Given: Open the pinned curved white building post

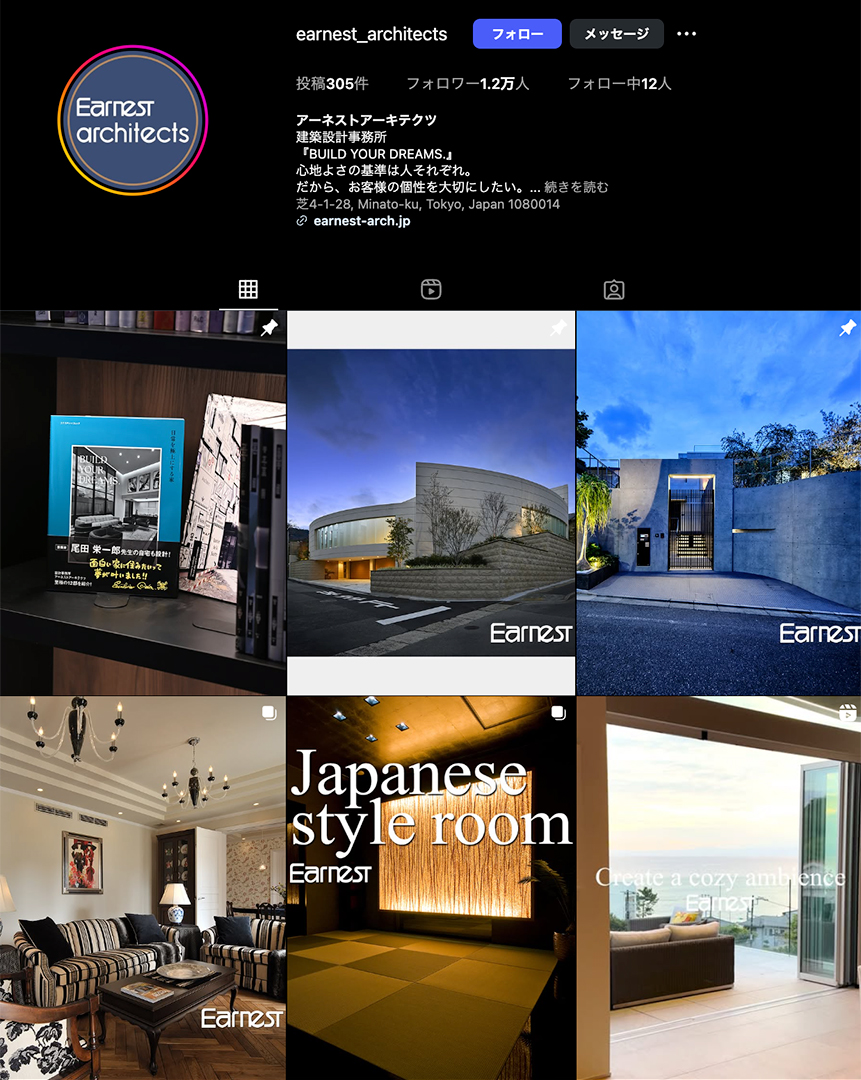Looking at the screenshot, I should 431,503.
